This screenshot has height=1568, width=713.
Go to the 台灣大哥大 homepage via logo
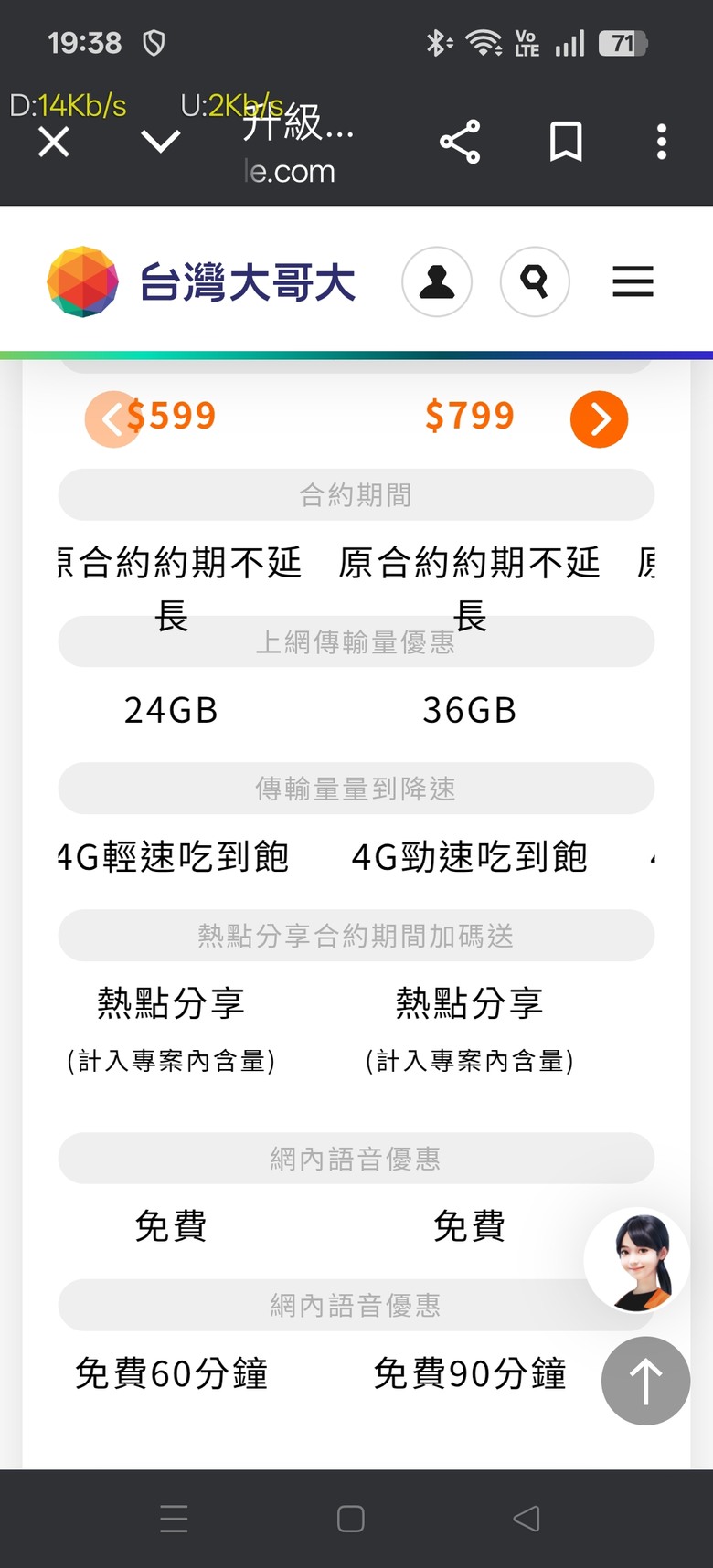click(x=201, y=281)
